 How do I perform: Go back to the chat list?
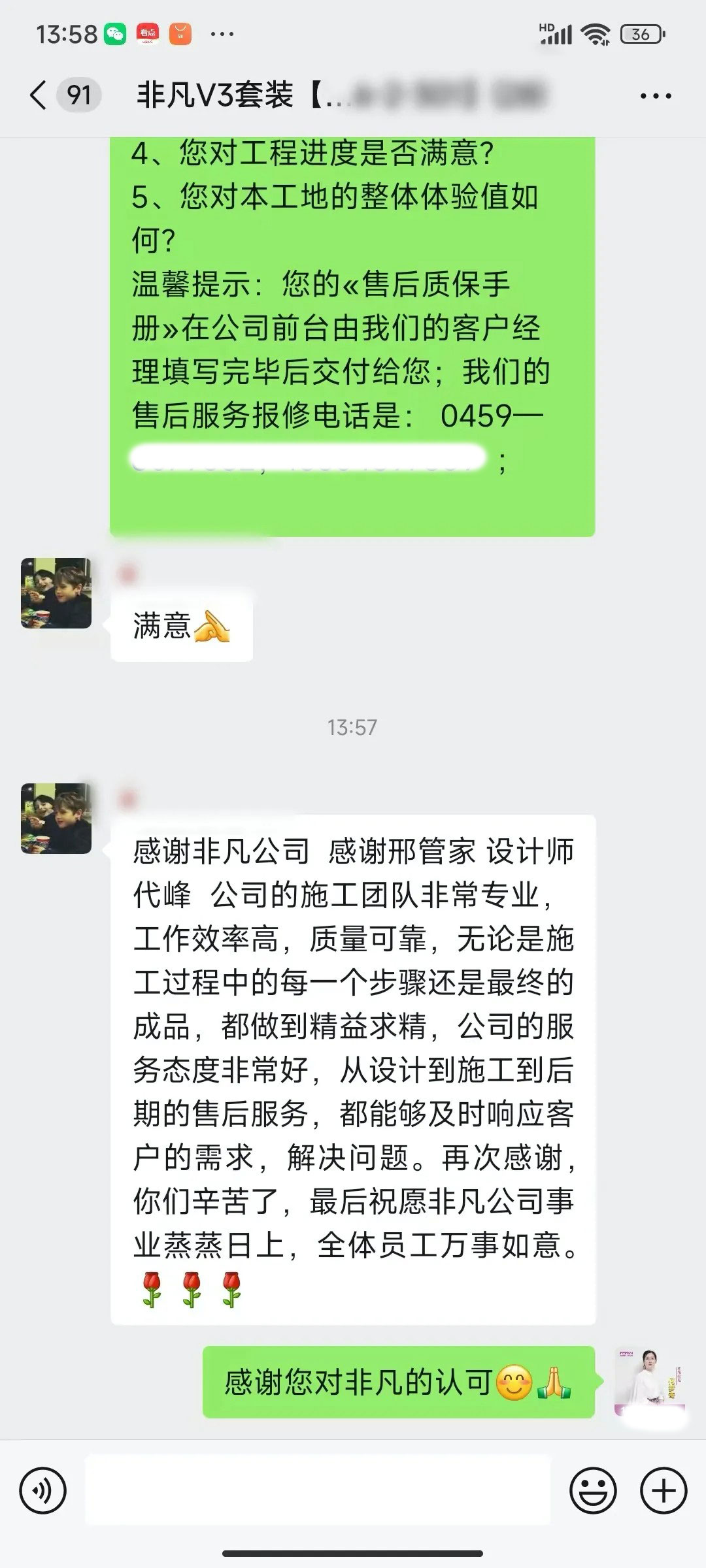coord(39,95)
